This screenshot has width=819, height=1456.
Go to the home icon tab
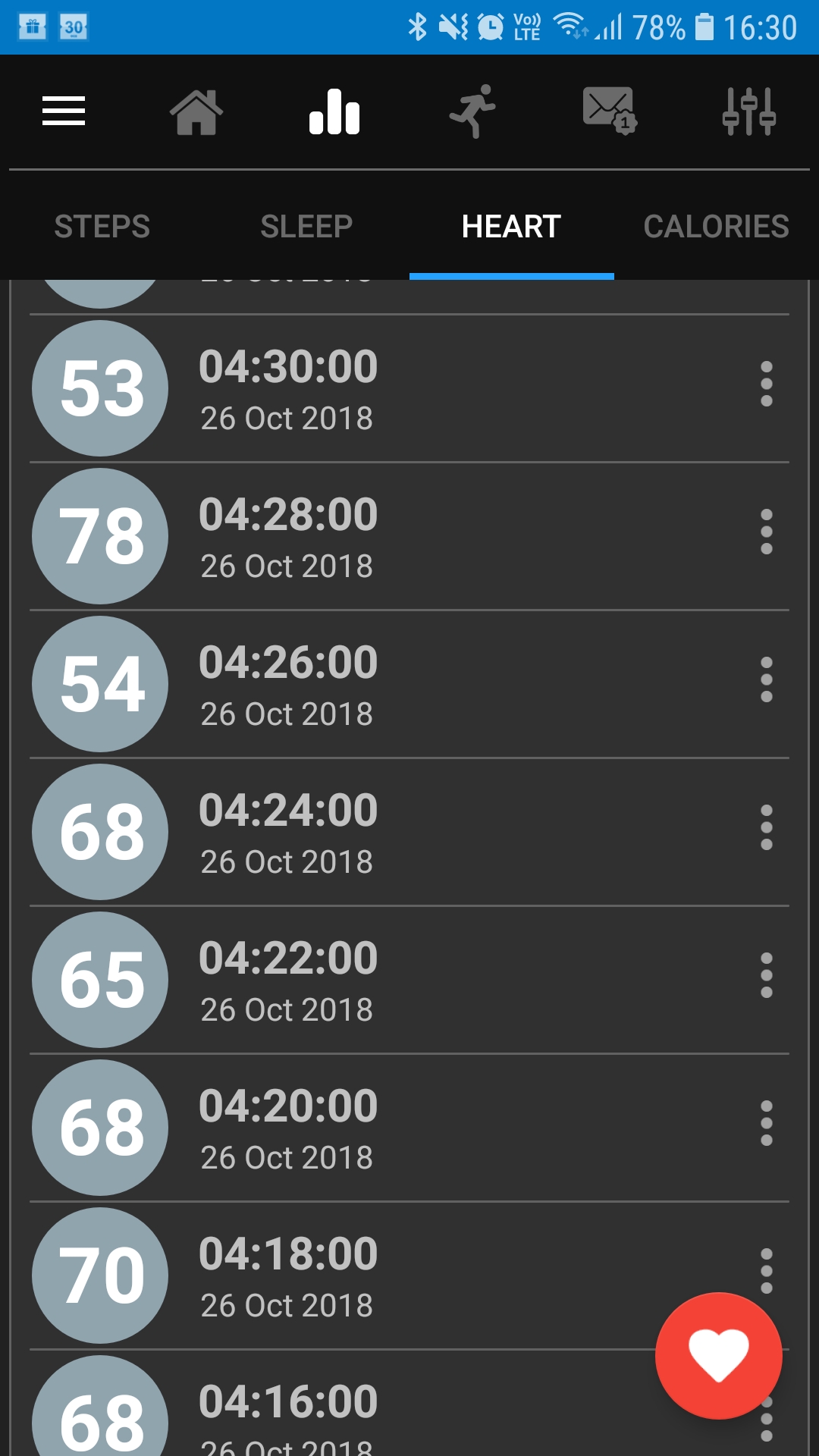[x=196, y=112]
